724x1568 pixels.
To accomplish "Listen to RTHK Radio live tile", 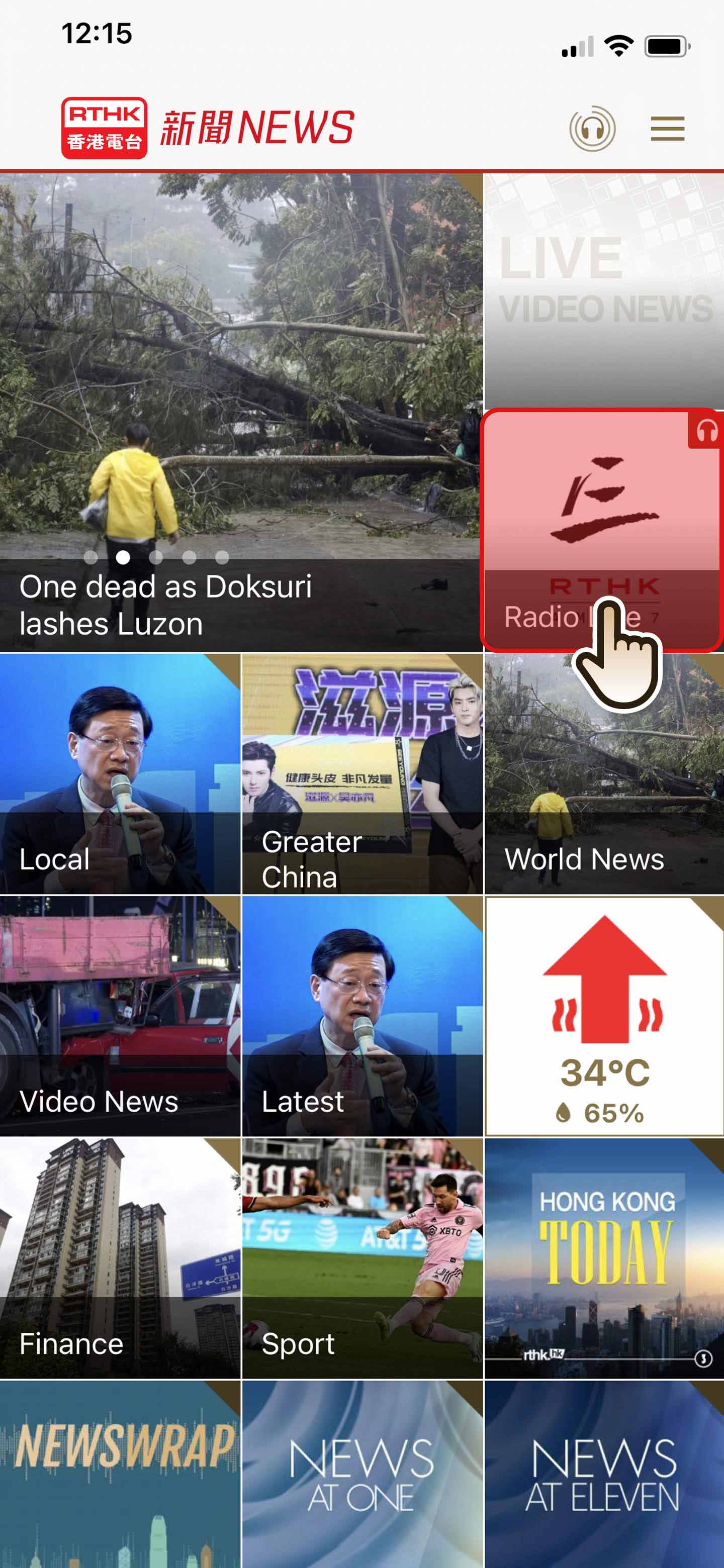I will click(x=602, y=530).
